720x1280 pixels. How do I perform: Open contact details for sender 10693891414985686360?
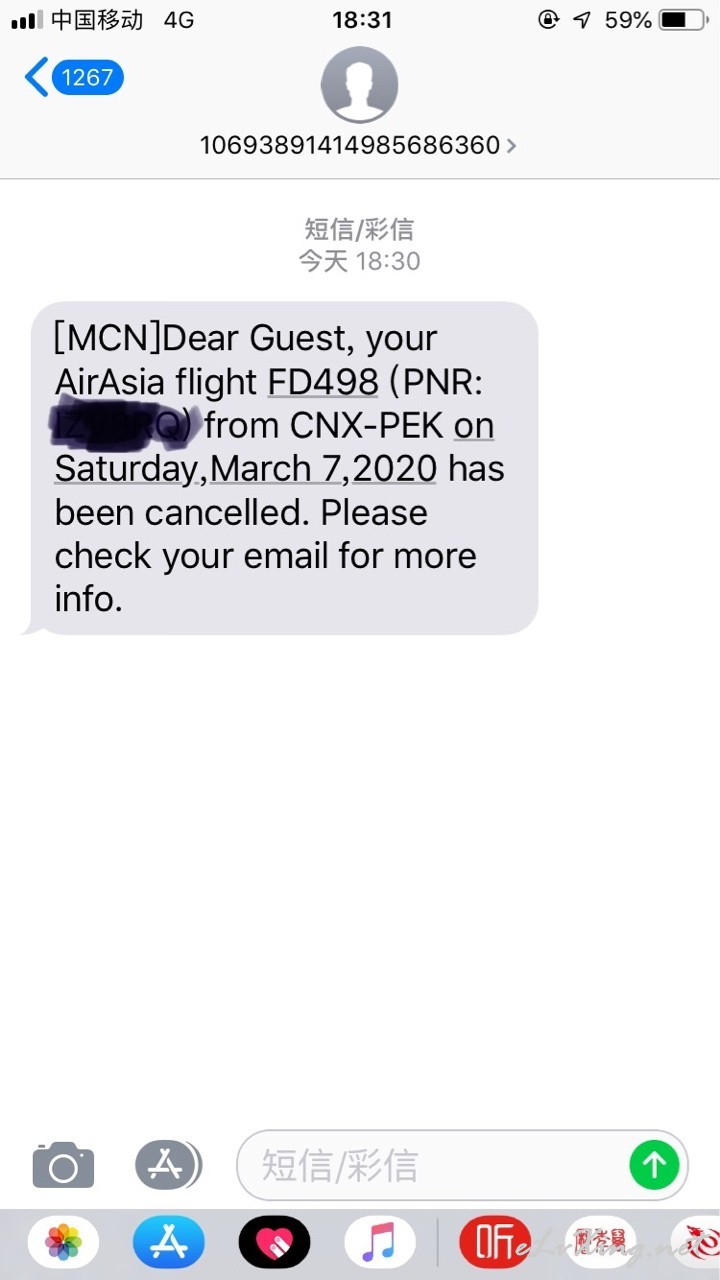pos(358,145)
